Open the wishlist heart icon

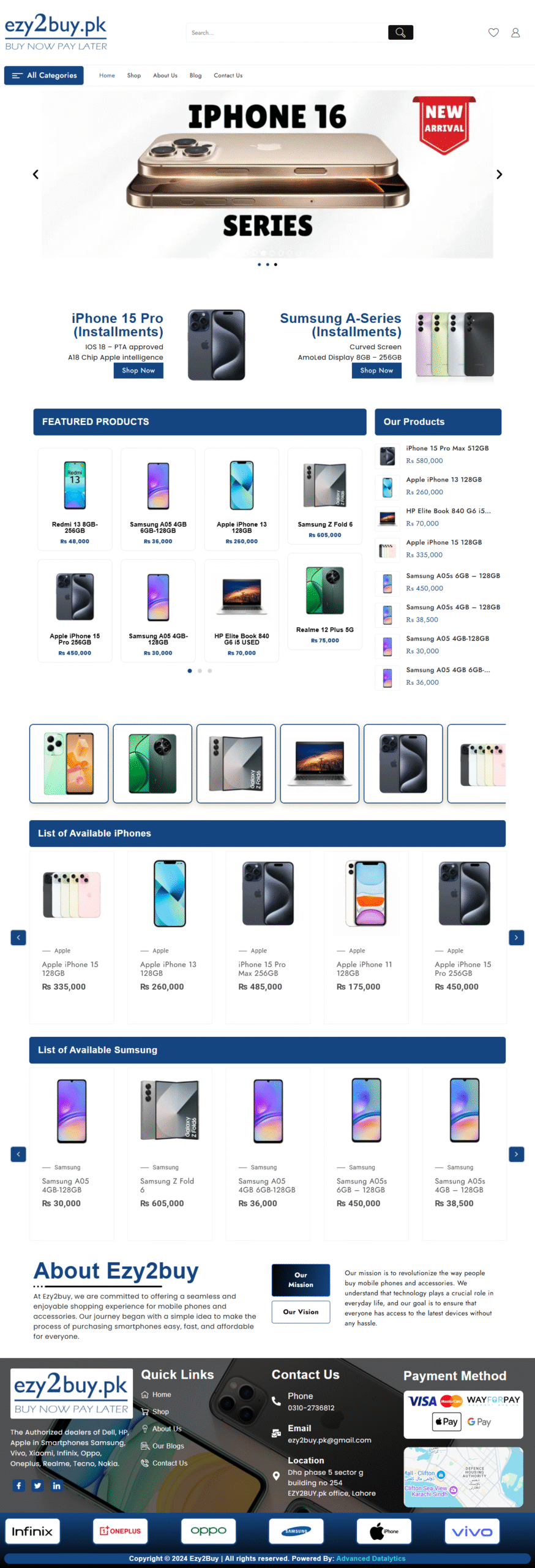[493, 32]
